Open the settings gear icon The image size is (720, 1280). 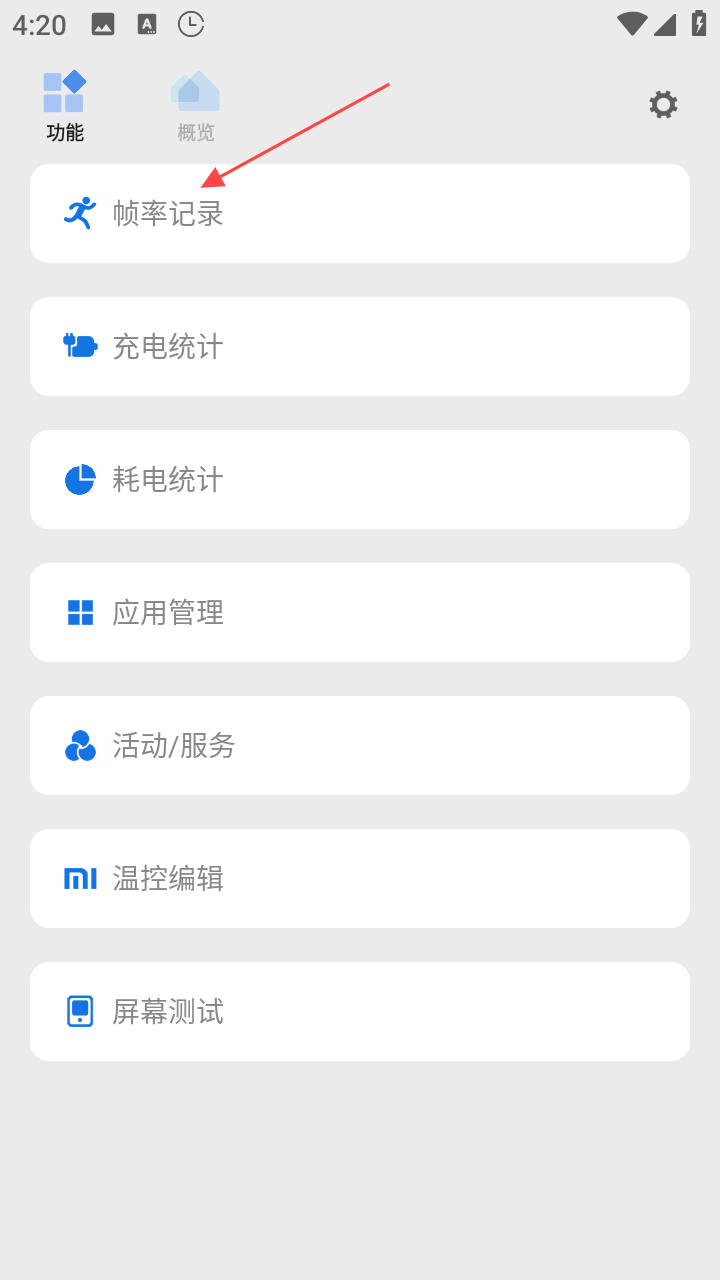click(663, 105)
